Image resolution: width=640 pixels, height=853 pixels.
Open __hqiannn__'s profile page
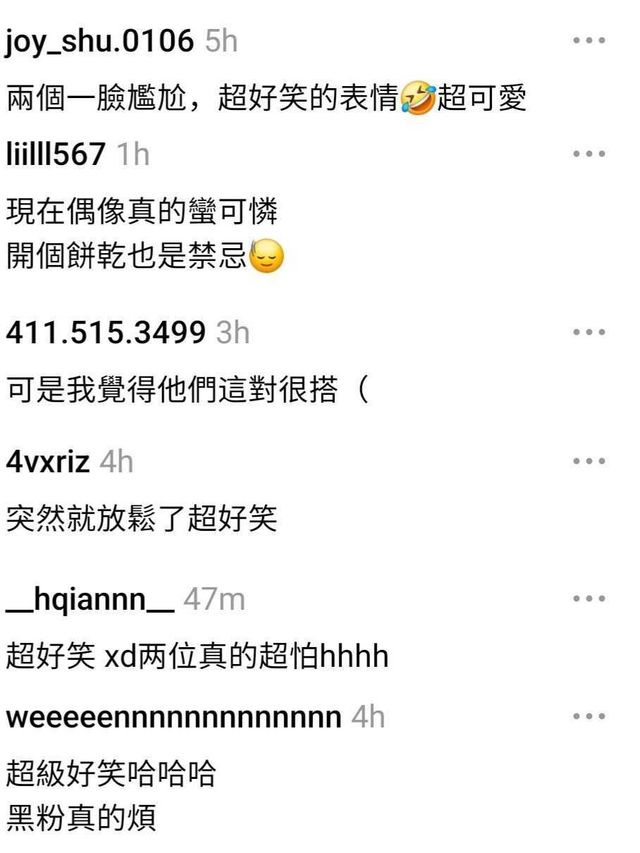coord(90,600)
